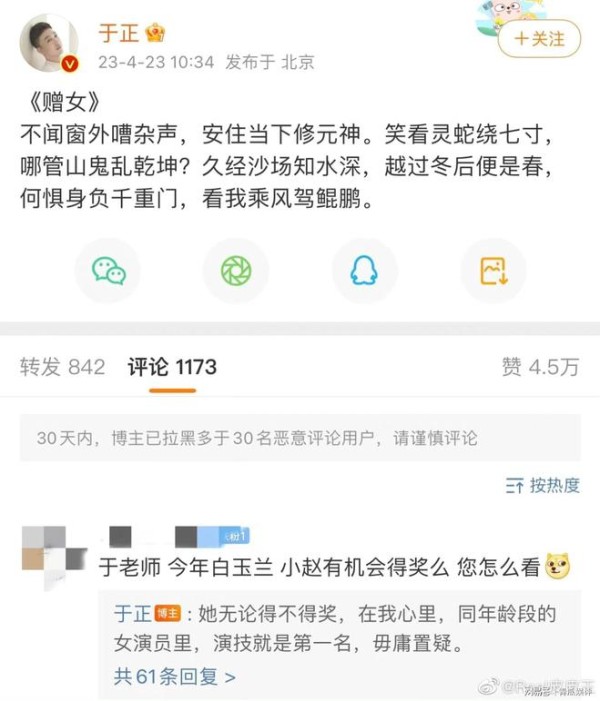The image size is (600, 701).
Task: Share the post to Moments
Action: pyautogui.click(x=236, y=270)
